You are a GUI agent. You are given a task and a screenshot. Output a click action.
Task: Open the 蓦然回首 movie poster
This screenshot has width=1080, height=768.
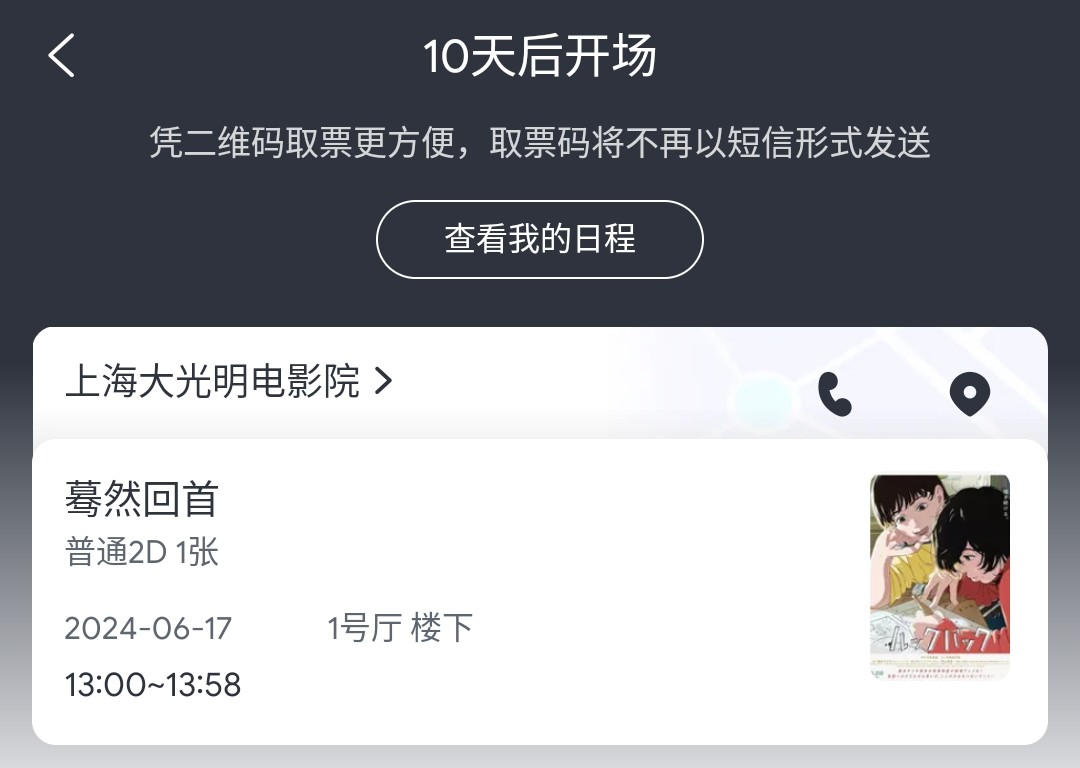coord(939,576)
